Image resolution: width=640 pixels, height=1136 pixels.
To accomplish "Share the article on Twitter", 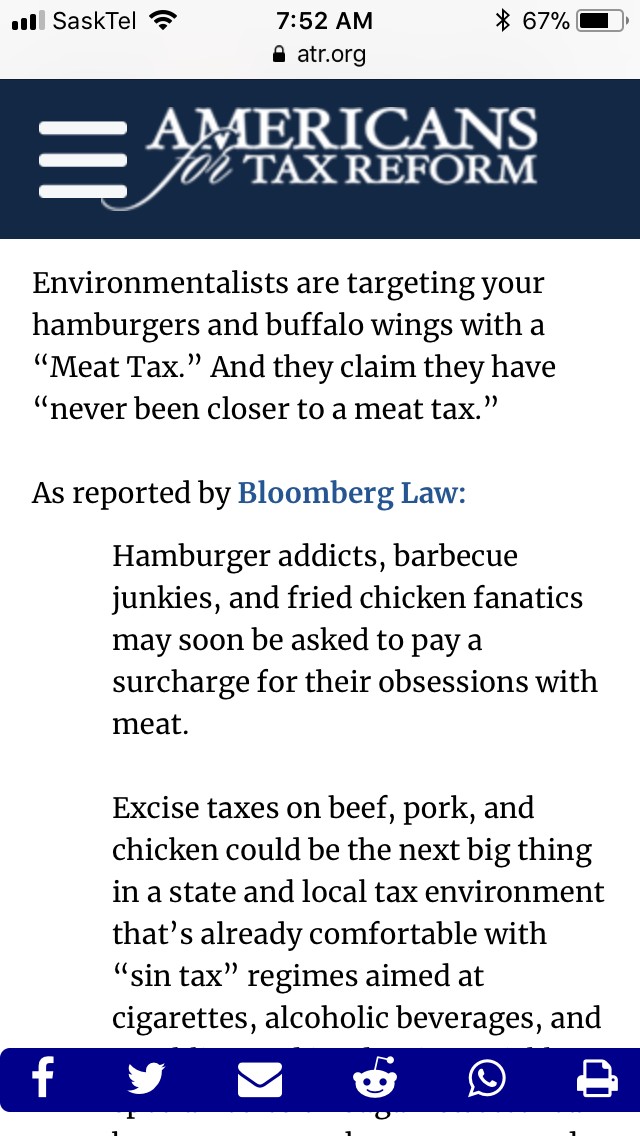I will 146,1079.
